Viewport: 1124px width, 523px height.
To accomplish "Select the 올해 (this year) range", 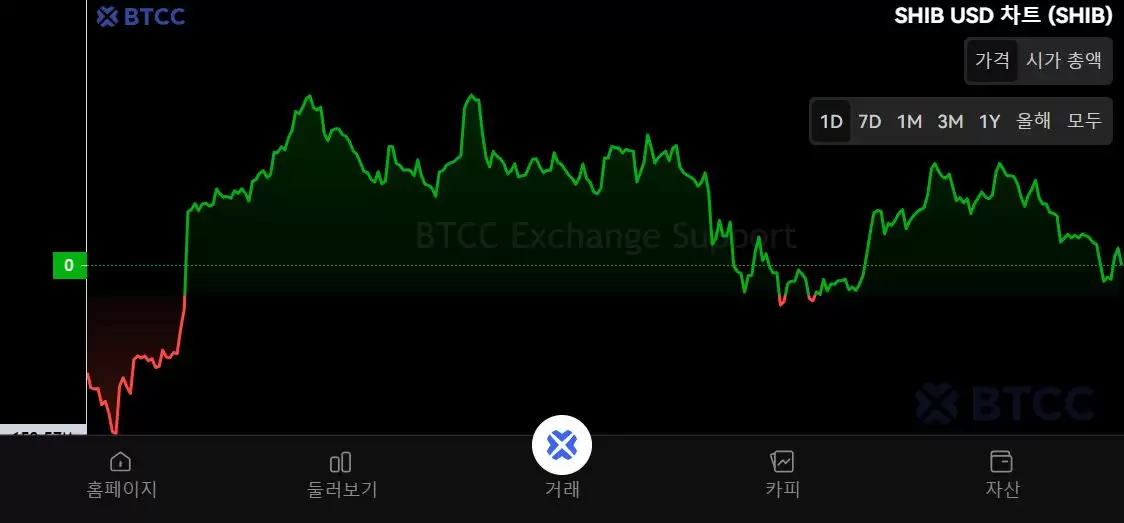I will tap(1034, 121).
